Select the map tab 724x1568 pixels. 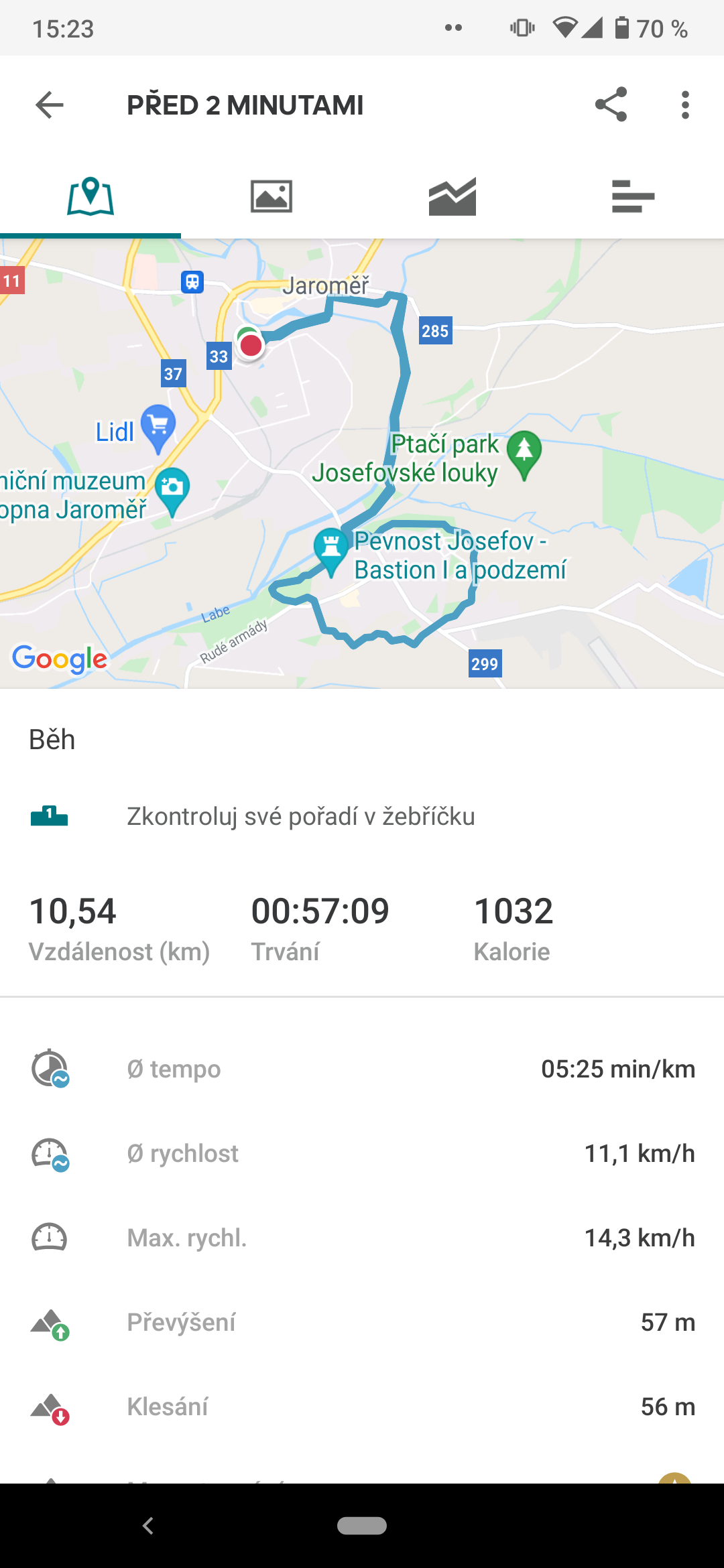click(x=90, y=196)
